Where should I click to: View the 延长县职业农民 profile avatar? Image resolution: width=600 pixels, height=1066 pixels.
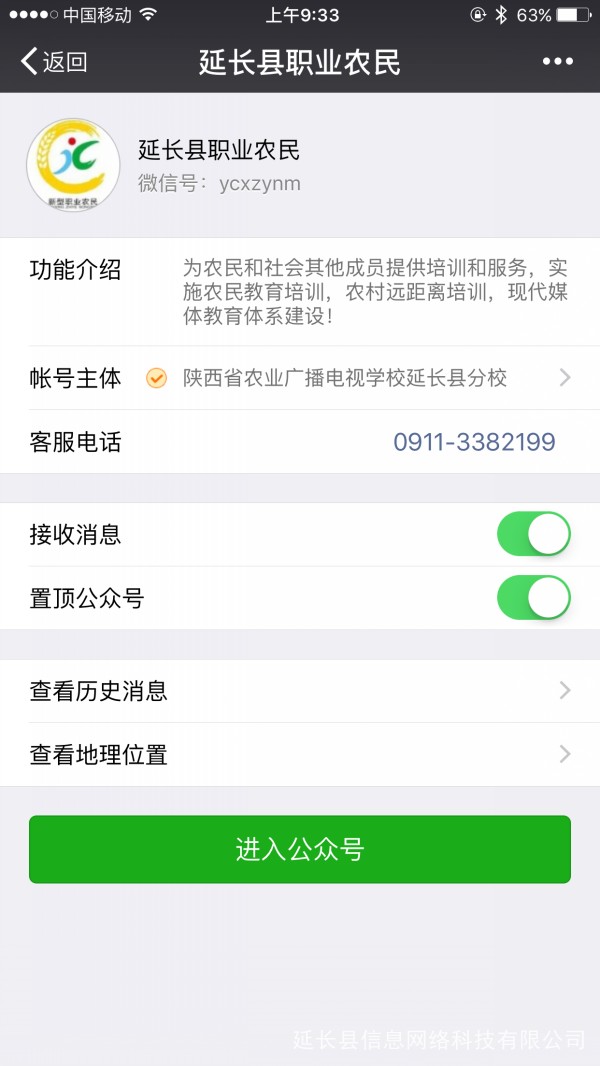click(x=66, y=165)
